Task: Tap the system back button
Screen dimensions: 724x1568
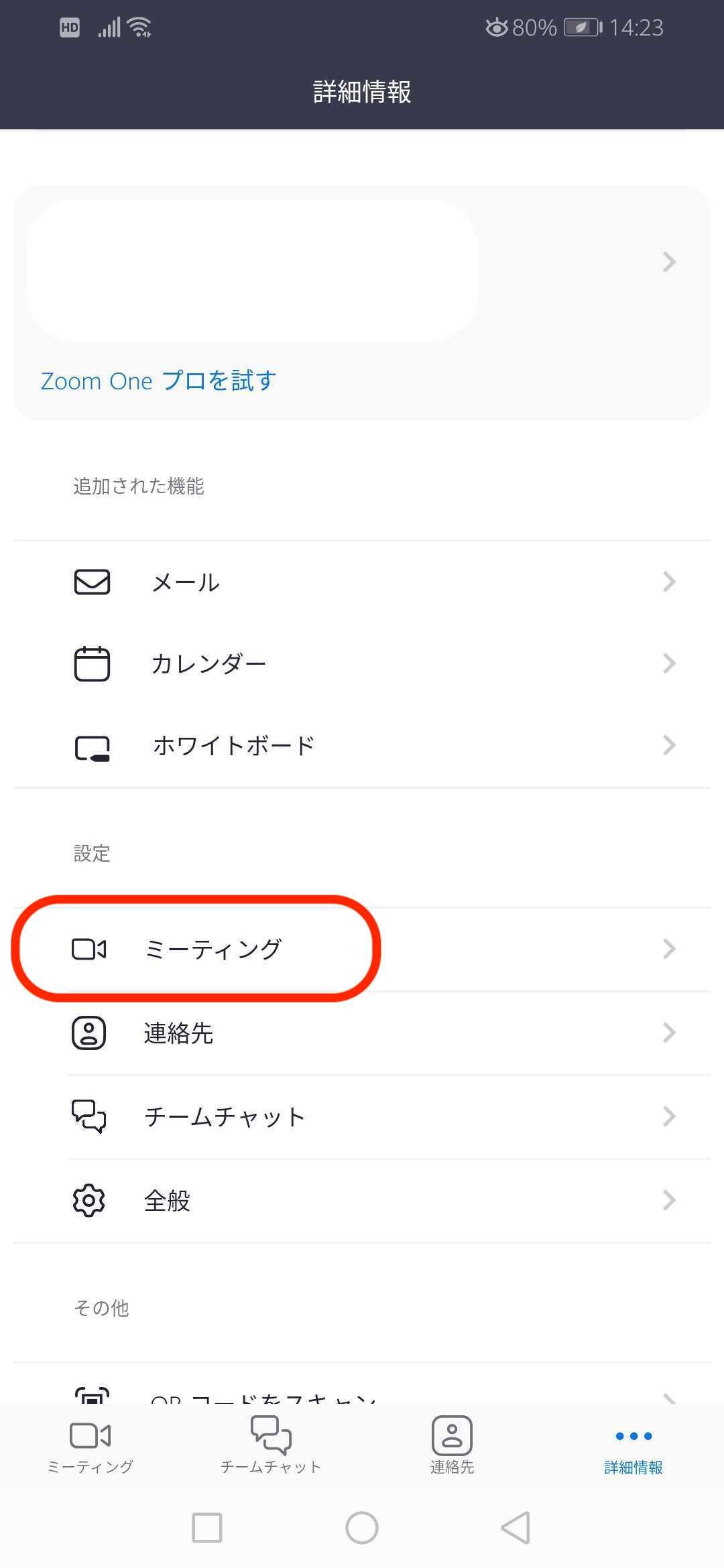Action: click(x=516, y=1528)
